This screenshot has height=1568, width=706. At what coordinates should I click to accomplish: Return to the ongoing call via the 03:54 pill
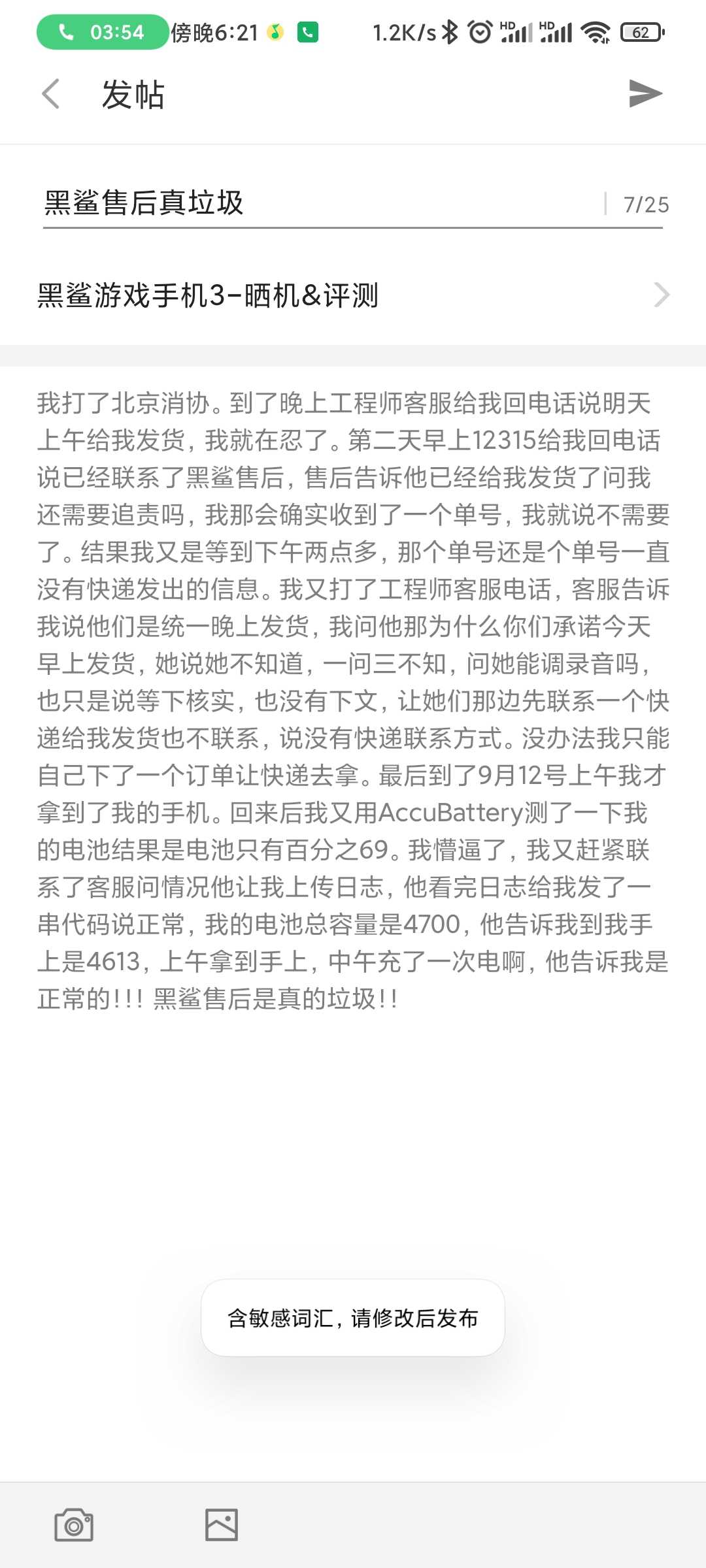(x=103, y=32)
